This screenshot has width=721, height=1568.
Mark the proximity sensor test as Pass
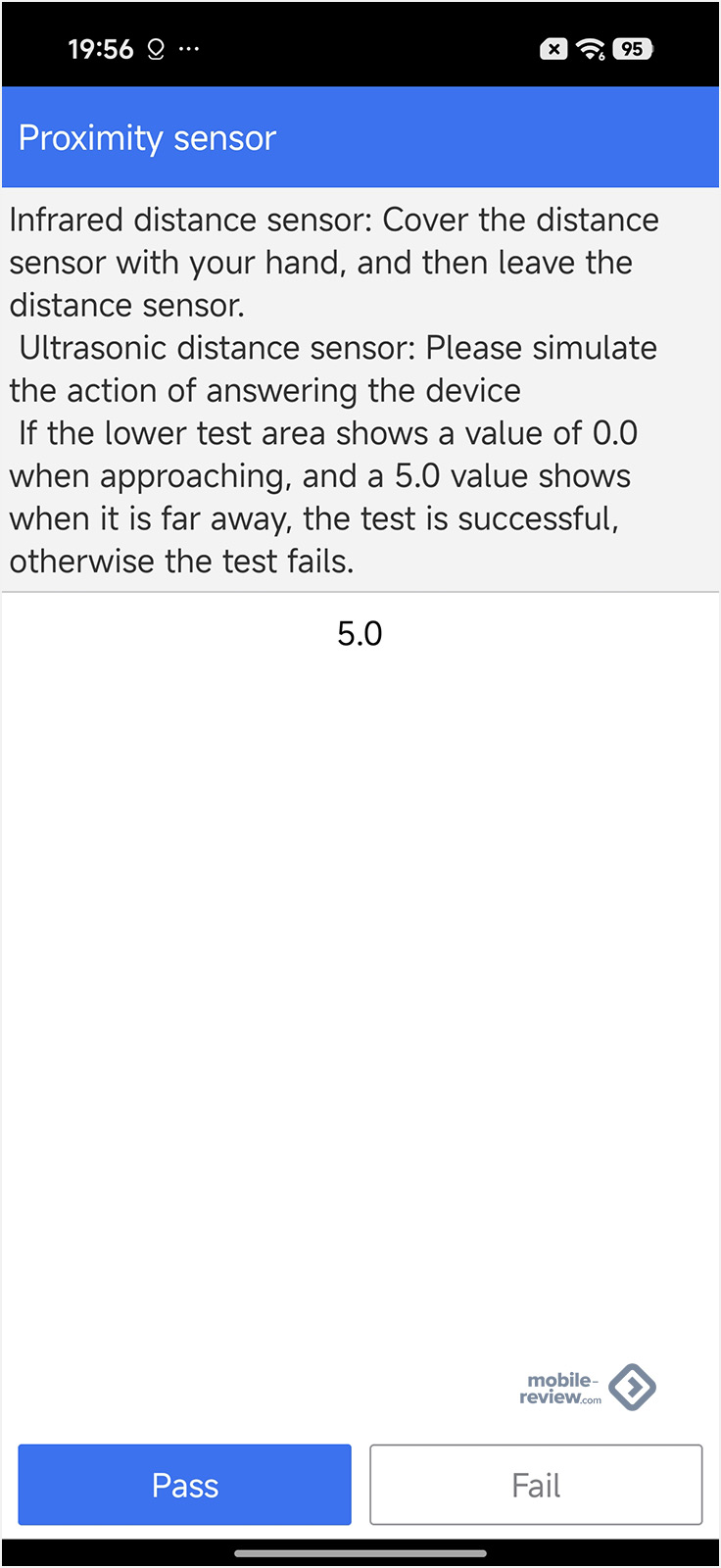click(184, 1485)
